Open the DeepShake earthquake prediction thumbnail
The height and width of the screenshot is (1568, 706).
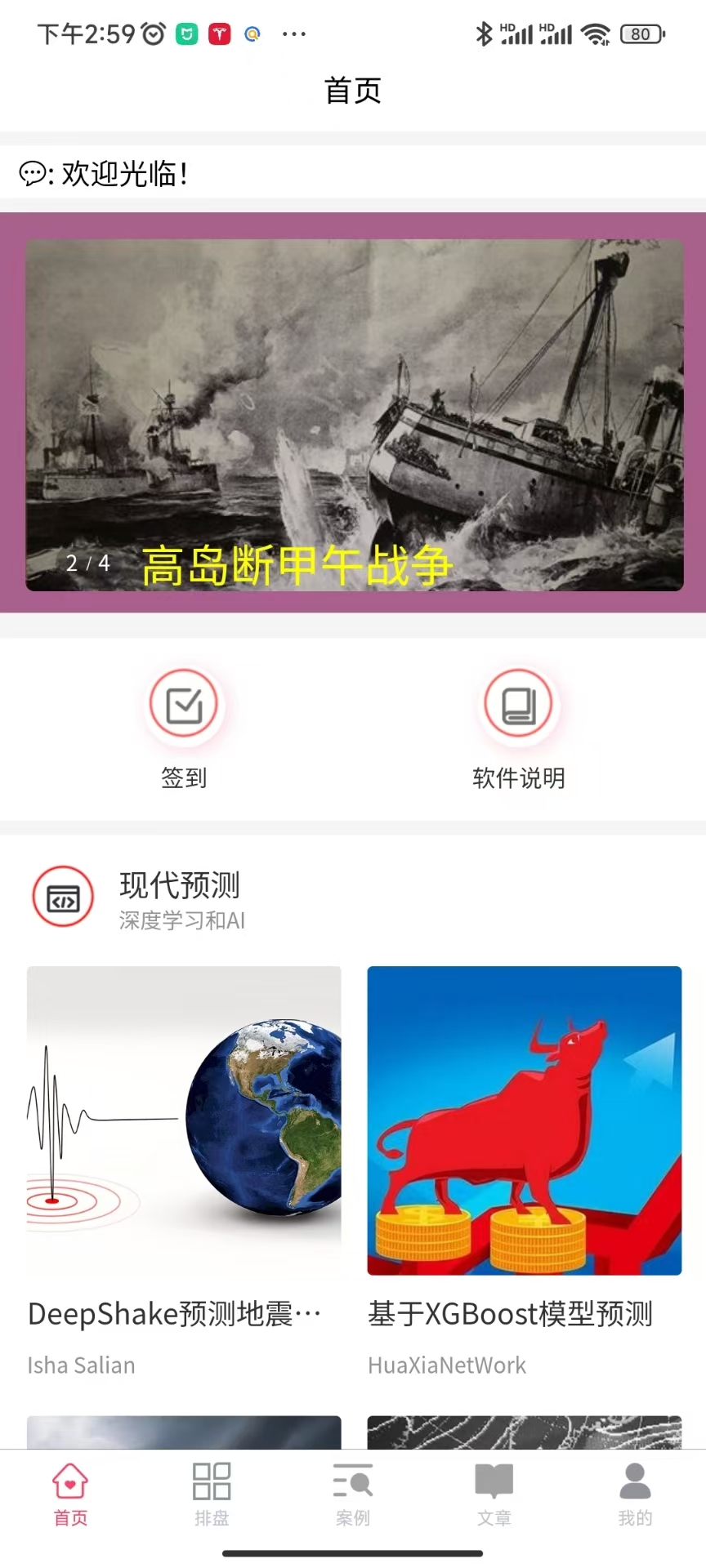click(183, 1120)
